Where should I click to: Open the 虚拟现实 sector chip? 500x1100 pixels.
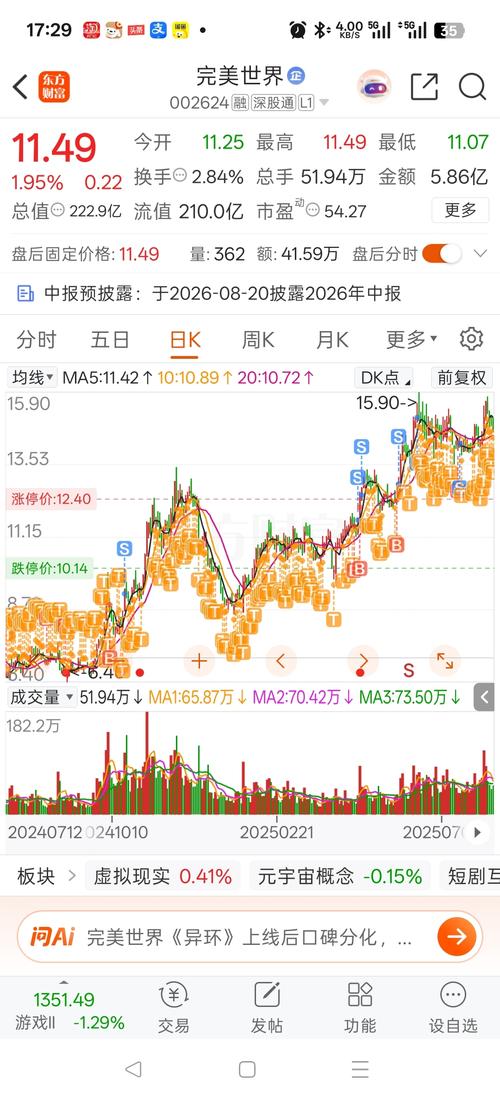[162, 876]
